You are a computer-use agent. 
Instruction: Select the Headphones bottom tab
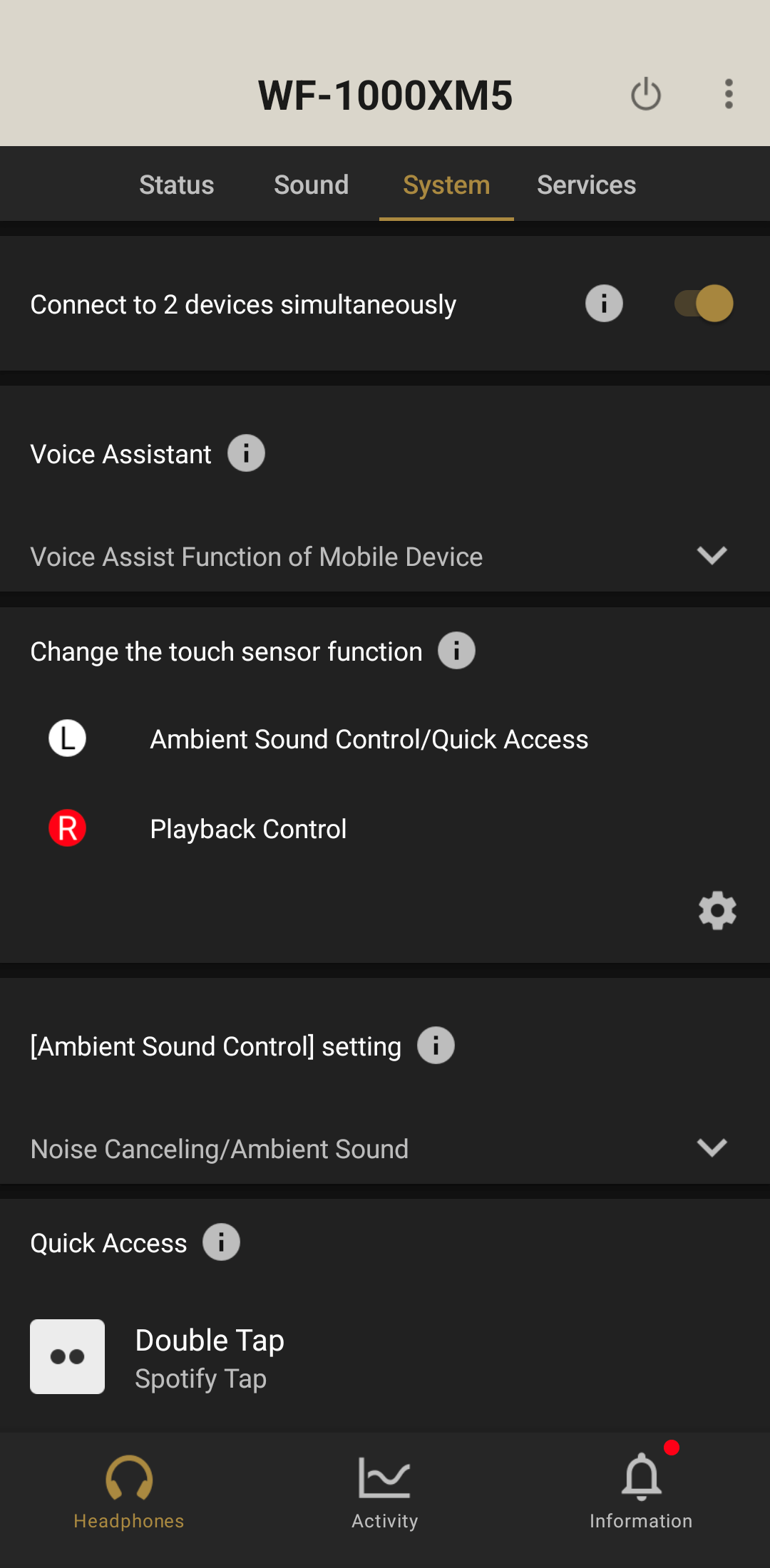pos(129,1492)
